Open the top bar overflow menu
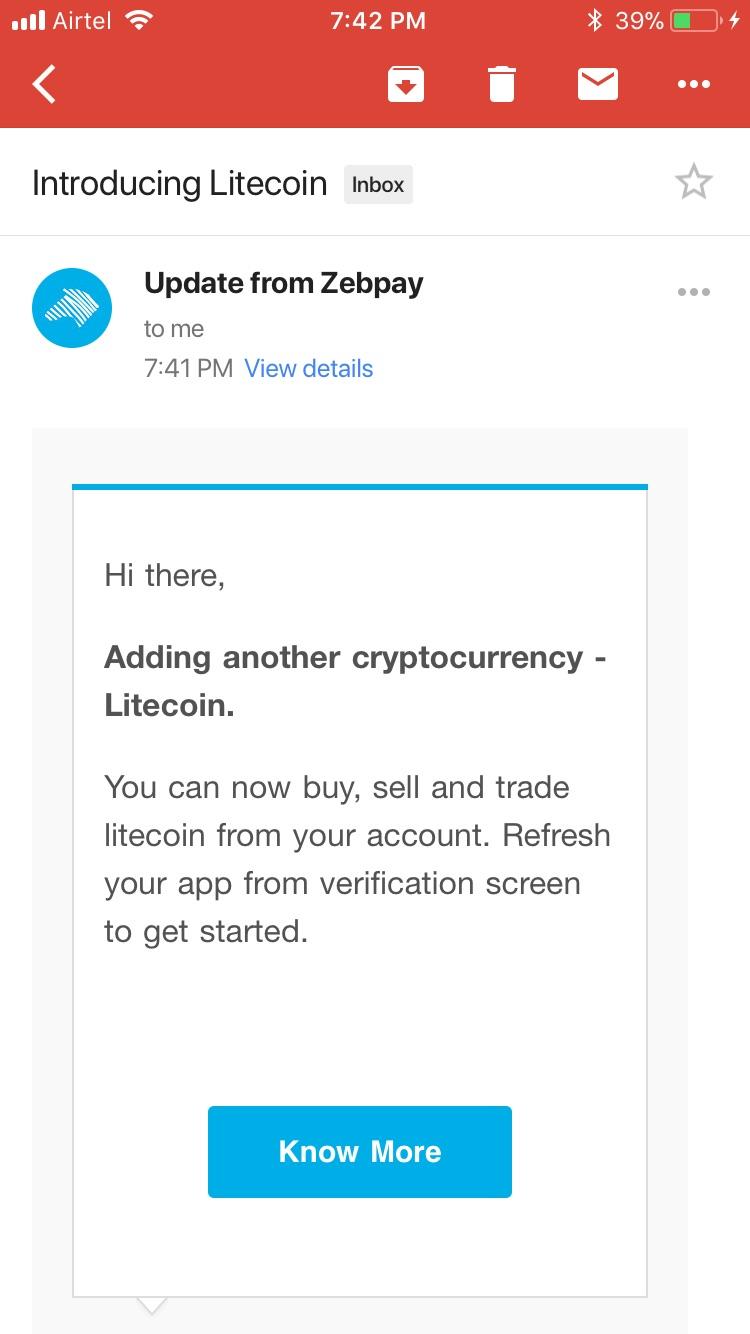The height and width of the screenshot is (1334, 750). click(x=693, y=85)
